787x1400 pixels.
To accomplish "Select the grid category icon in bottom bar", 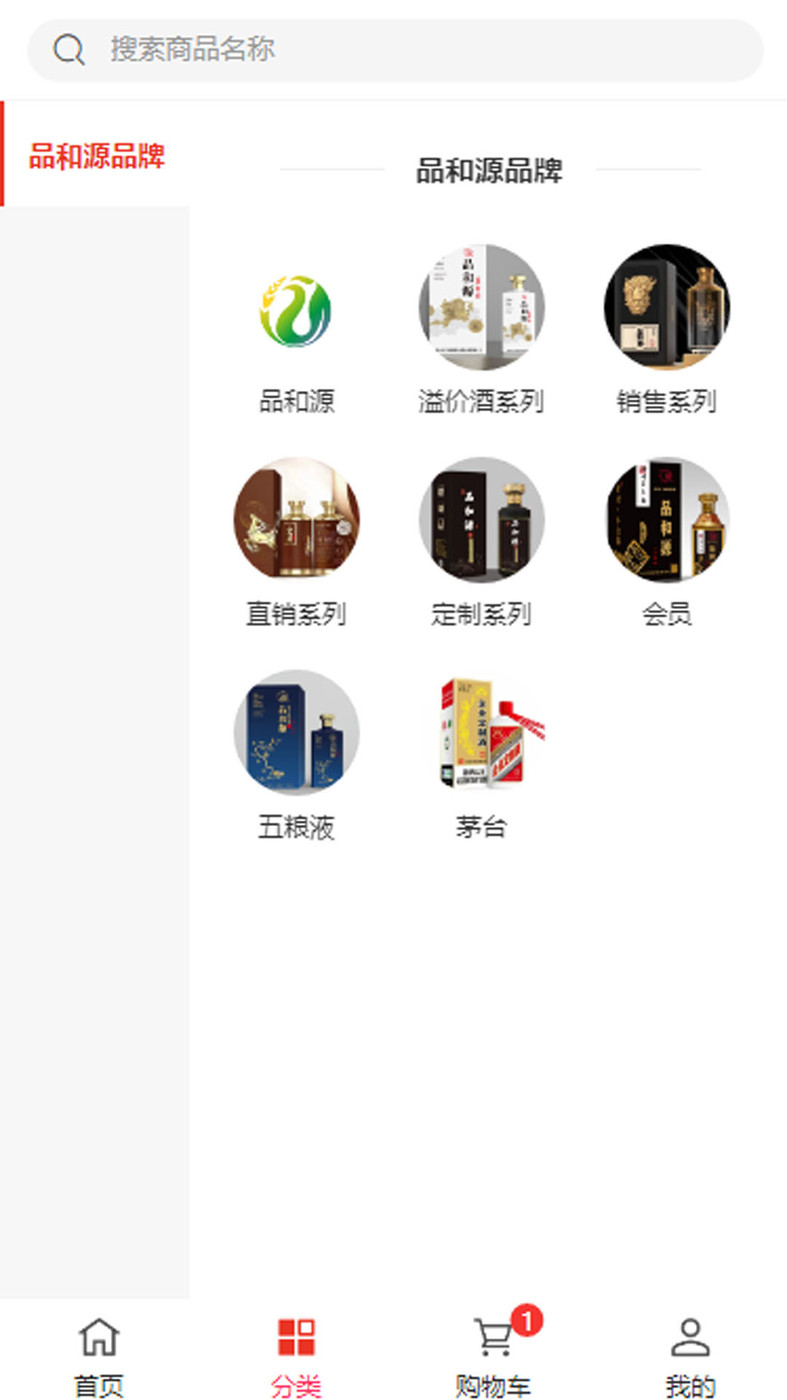I will (295, 1335).
